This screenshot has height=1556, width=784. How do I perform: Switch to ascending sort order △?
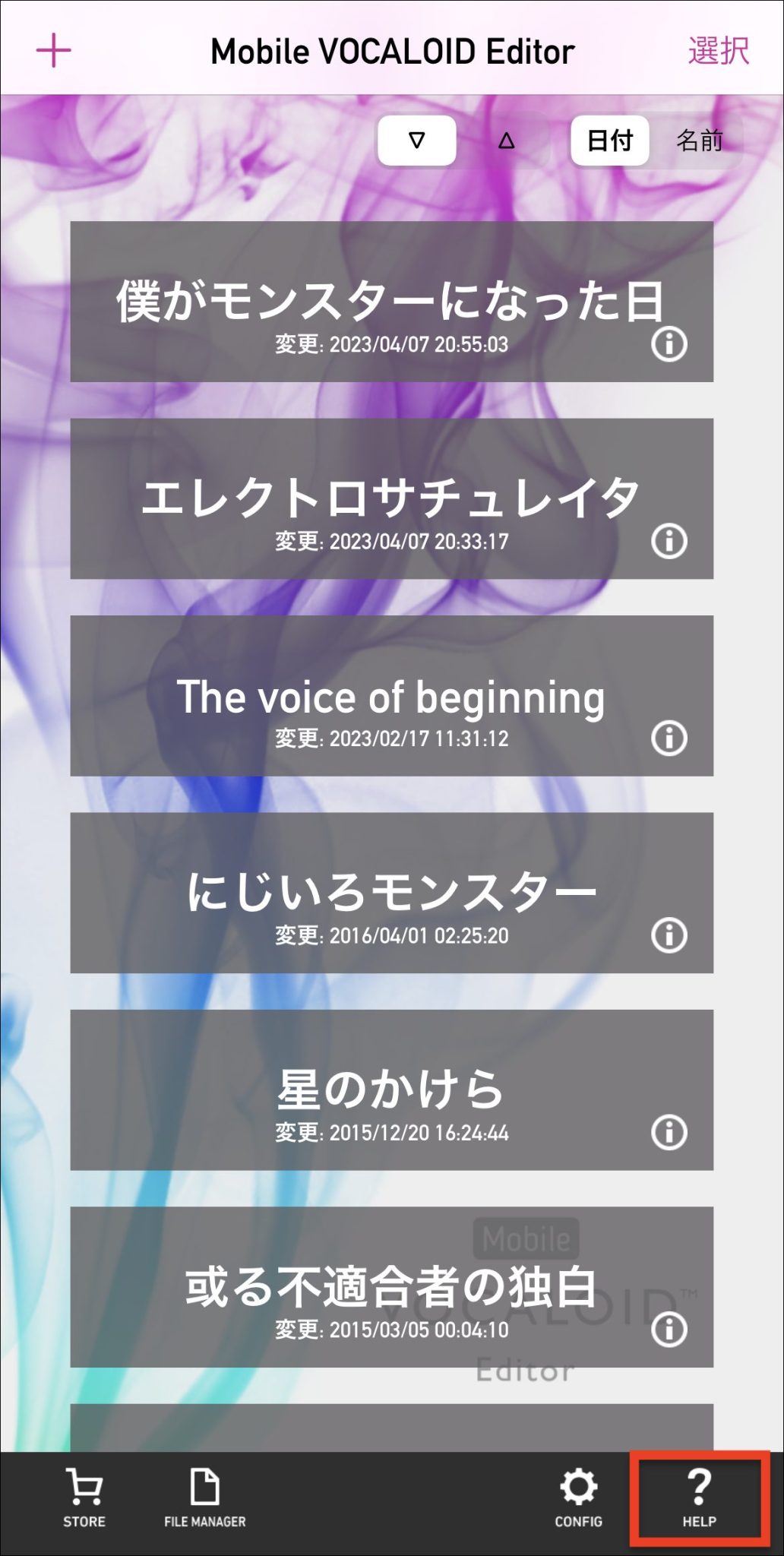[x=507, y=139]
